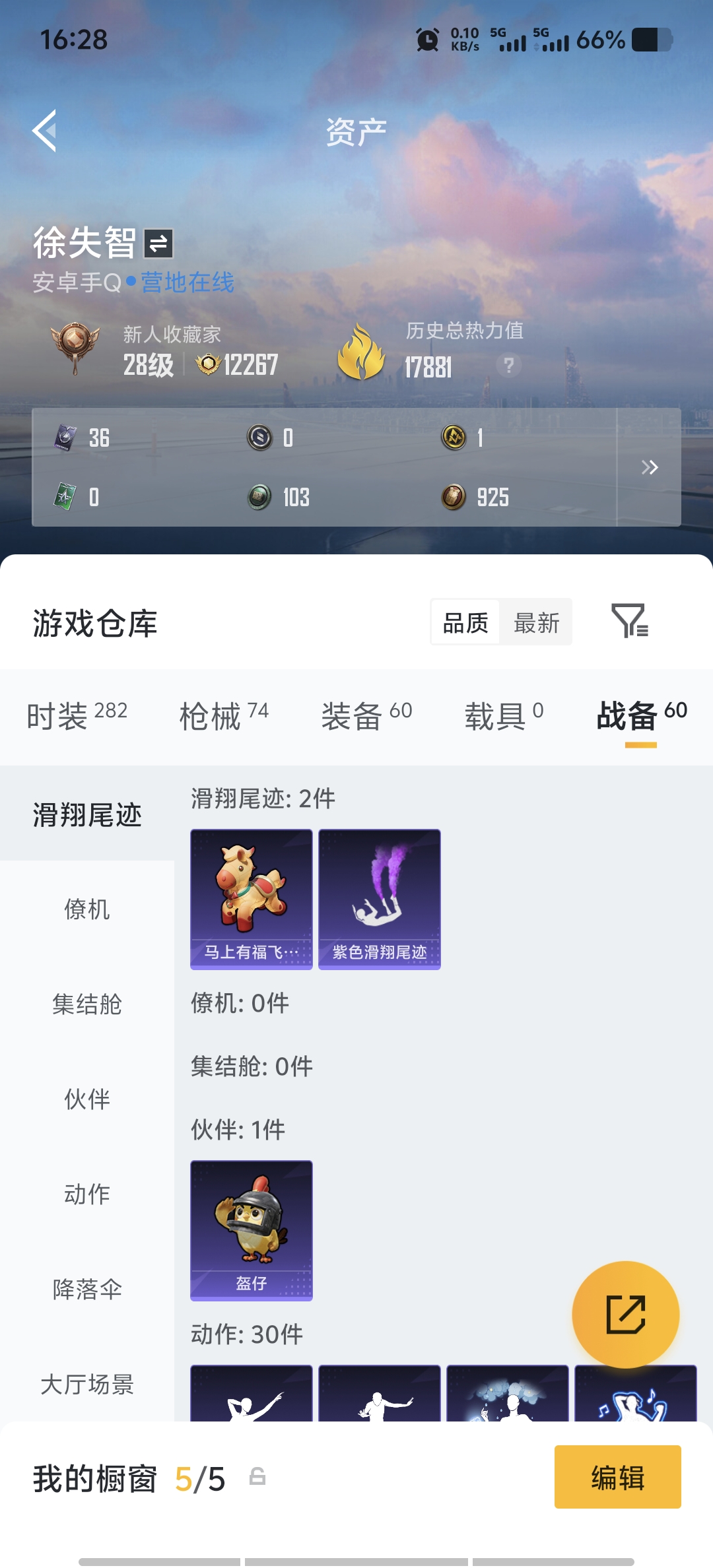Edit 我的橱窗 with the 编辑 button
This screenshot has width=713, height=1568.
coord(617,1477)
